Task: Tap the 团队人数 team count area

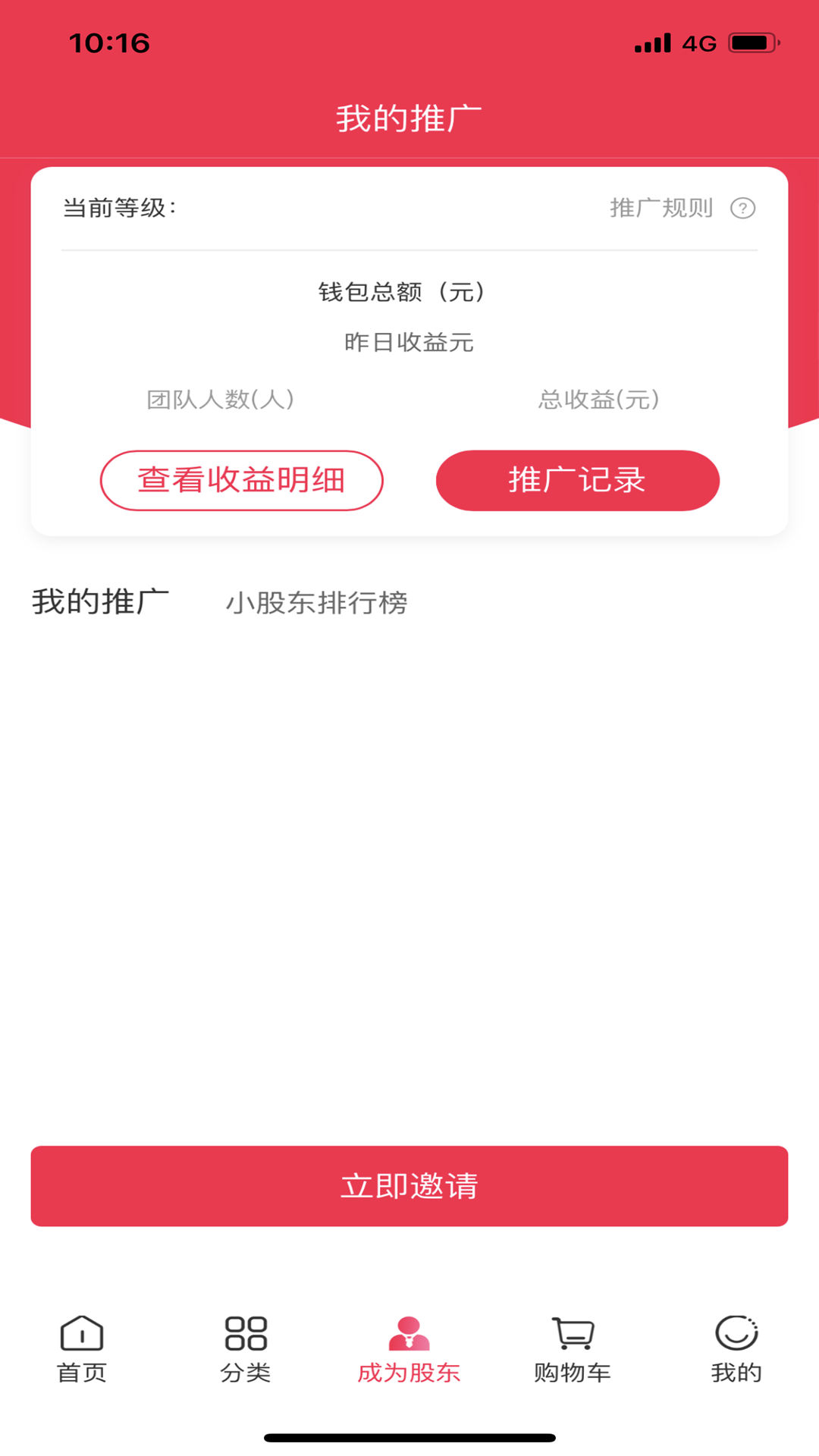Action: tap(221, 400)
